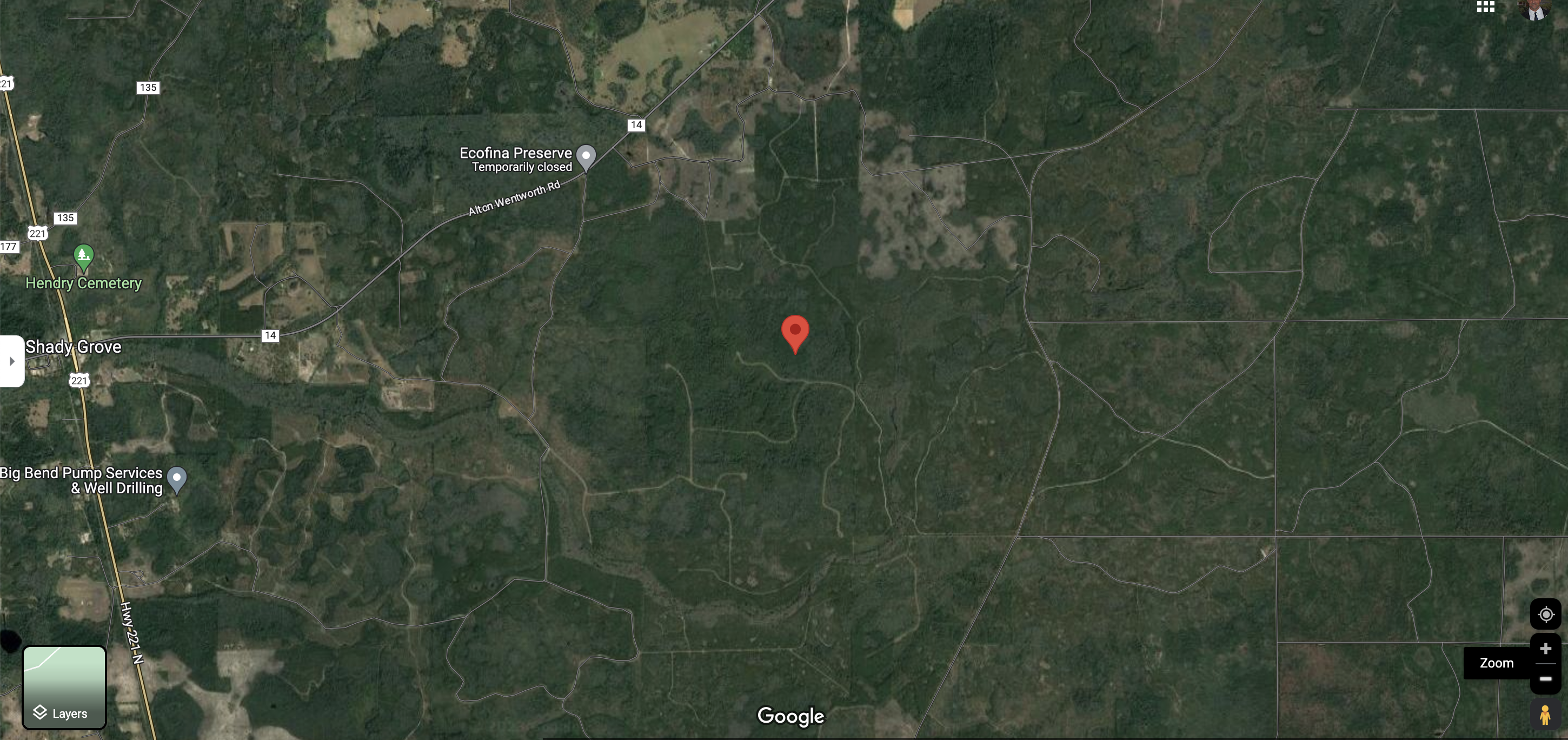Open Big Bend Pump Services marker
Screen dimensions: 1568x740
point(176,479)
